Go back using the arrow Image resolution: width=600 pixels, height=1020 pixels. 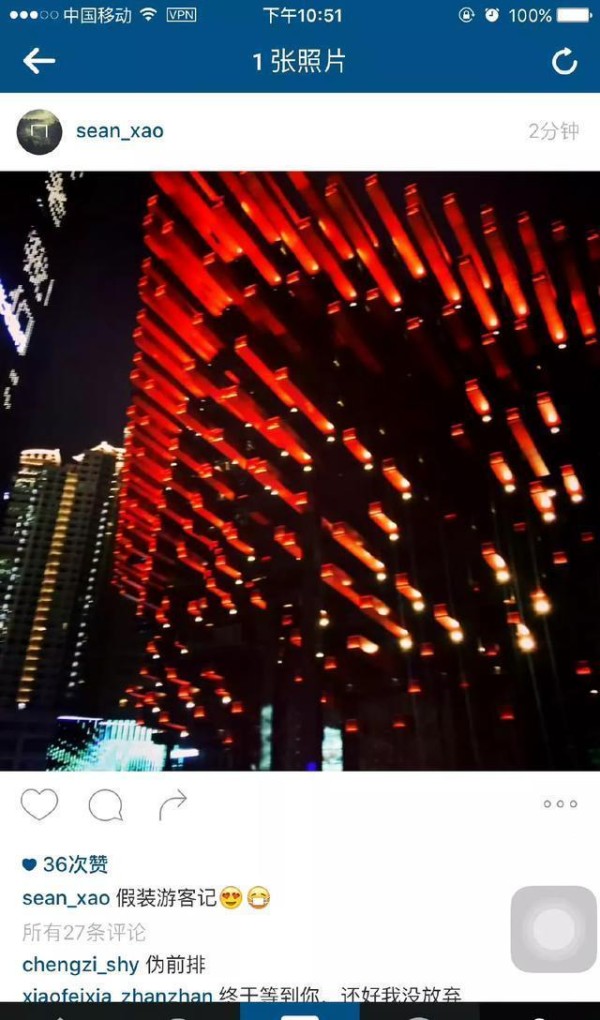click(39, 62)
